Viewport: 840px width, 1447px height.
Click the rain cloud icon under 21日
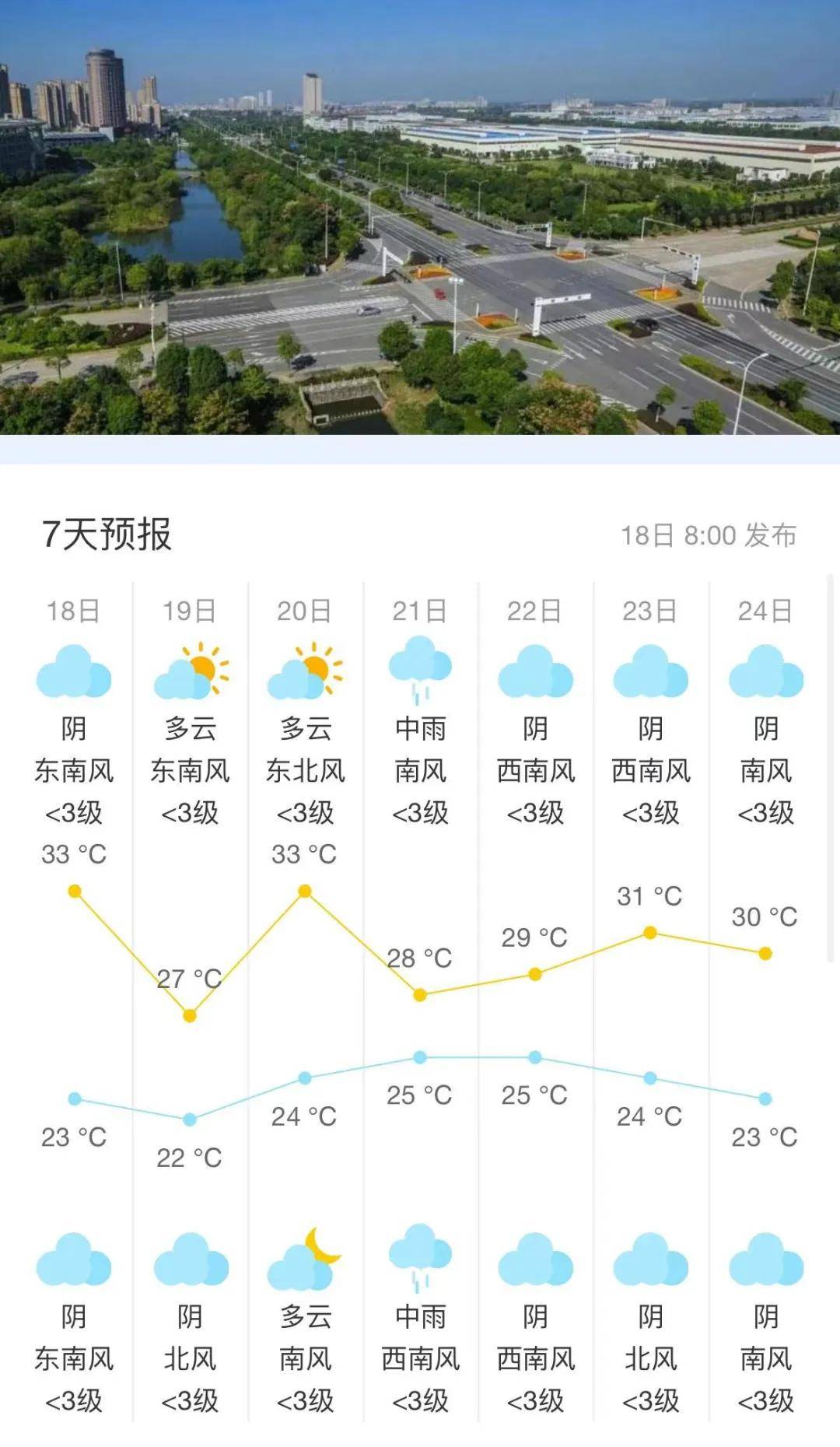(420, 673)
